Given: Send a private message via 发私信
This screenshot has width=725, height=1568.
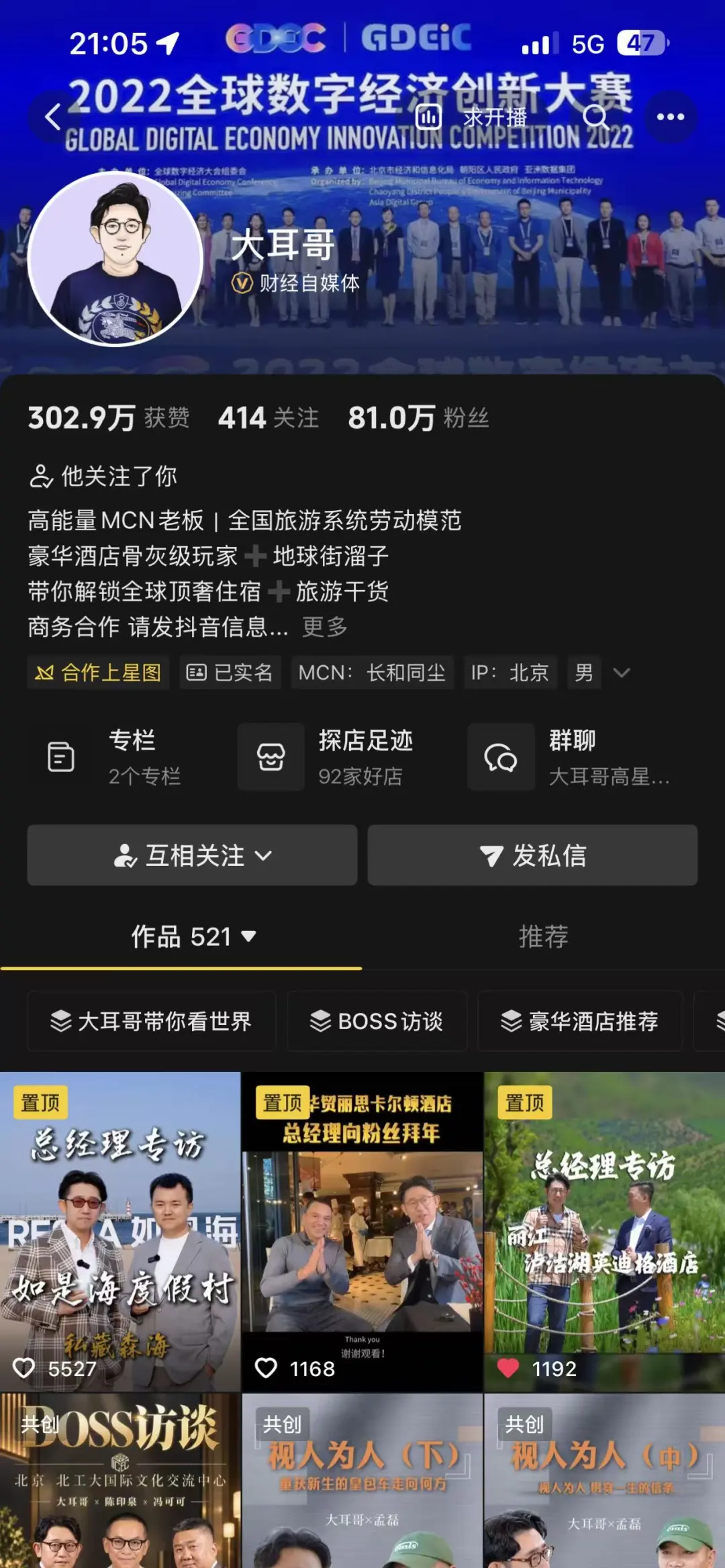Looking at the screenshot, I should point(532,855).
